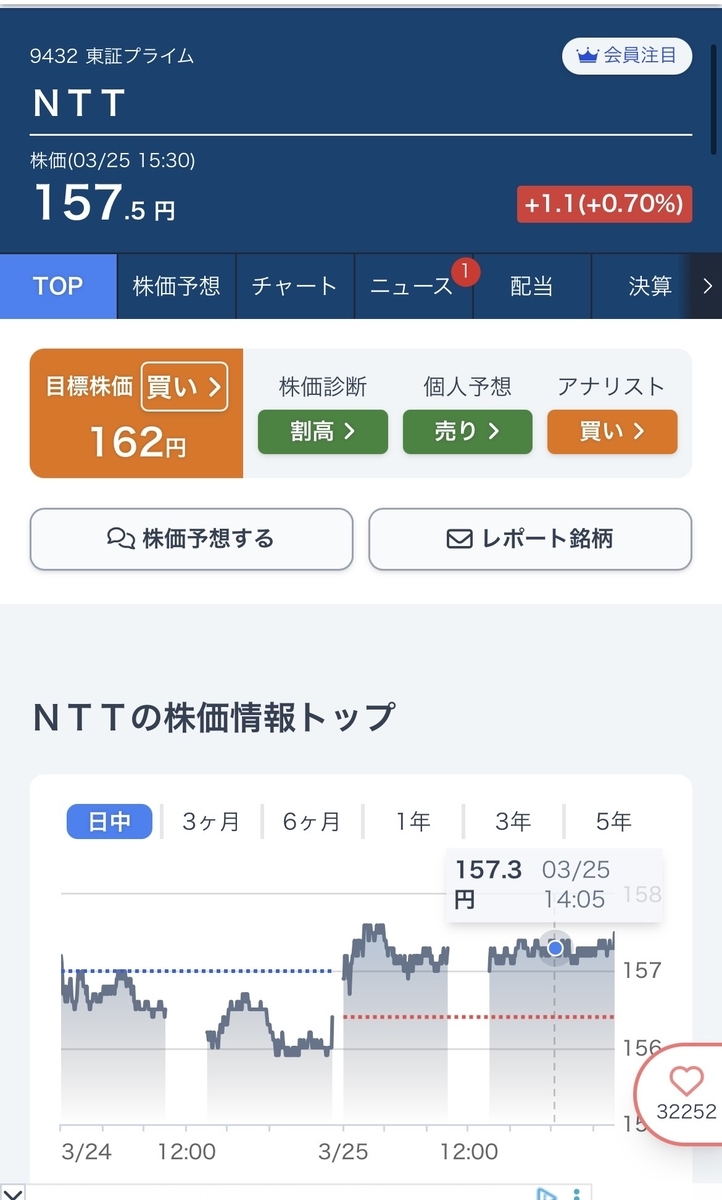The width and height of the screenshot is (722, 1200).
Task: Tap the heart favorite button
Action: [x=685, y=1093]
